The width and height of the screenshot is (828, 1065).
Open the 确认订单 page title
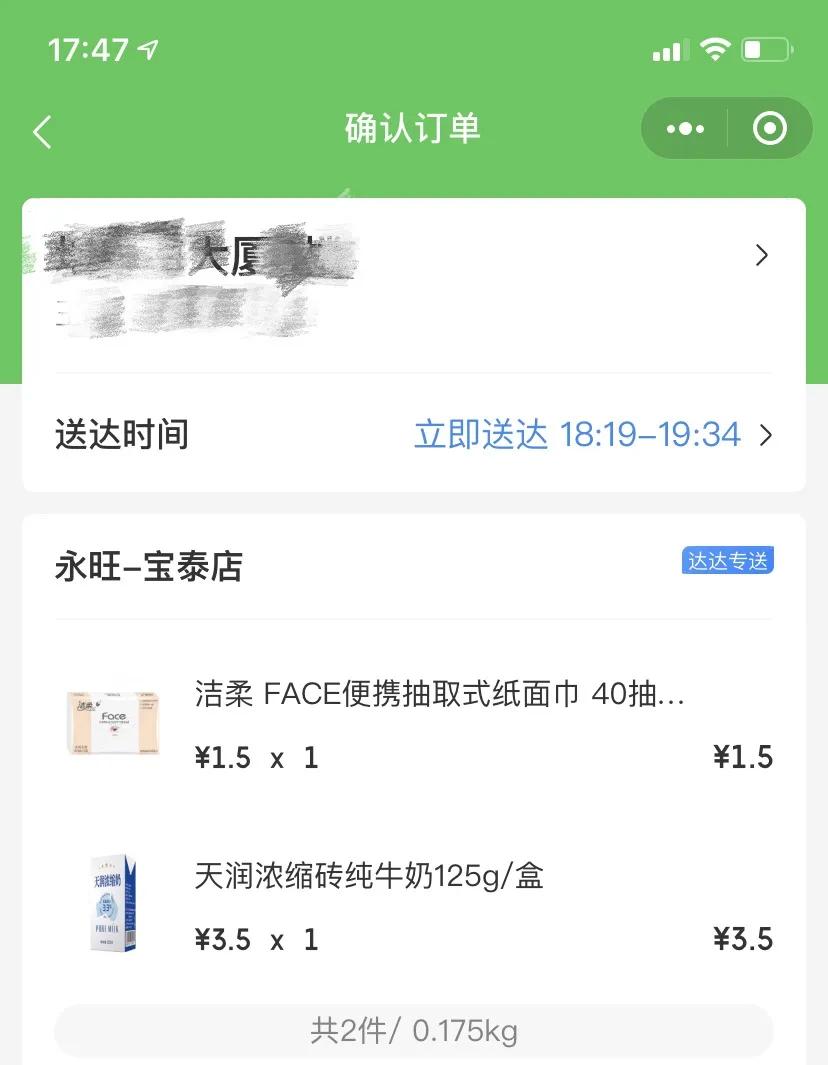tap(413, 128)
